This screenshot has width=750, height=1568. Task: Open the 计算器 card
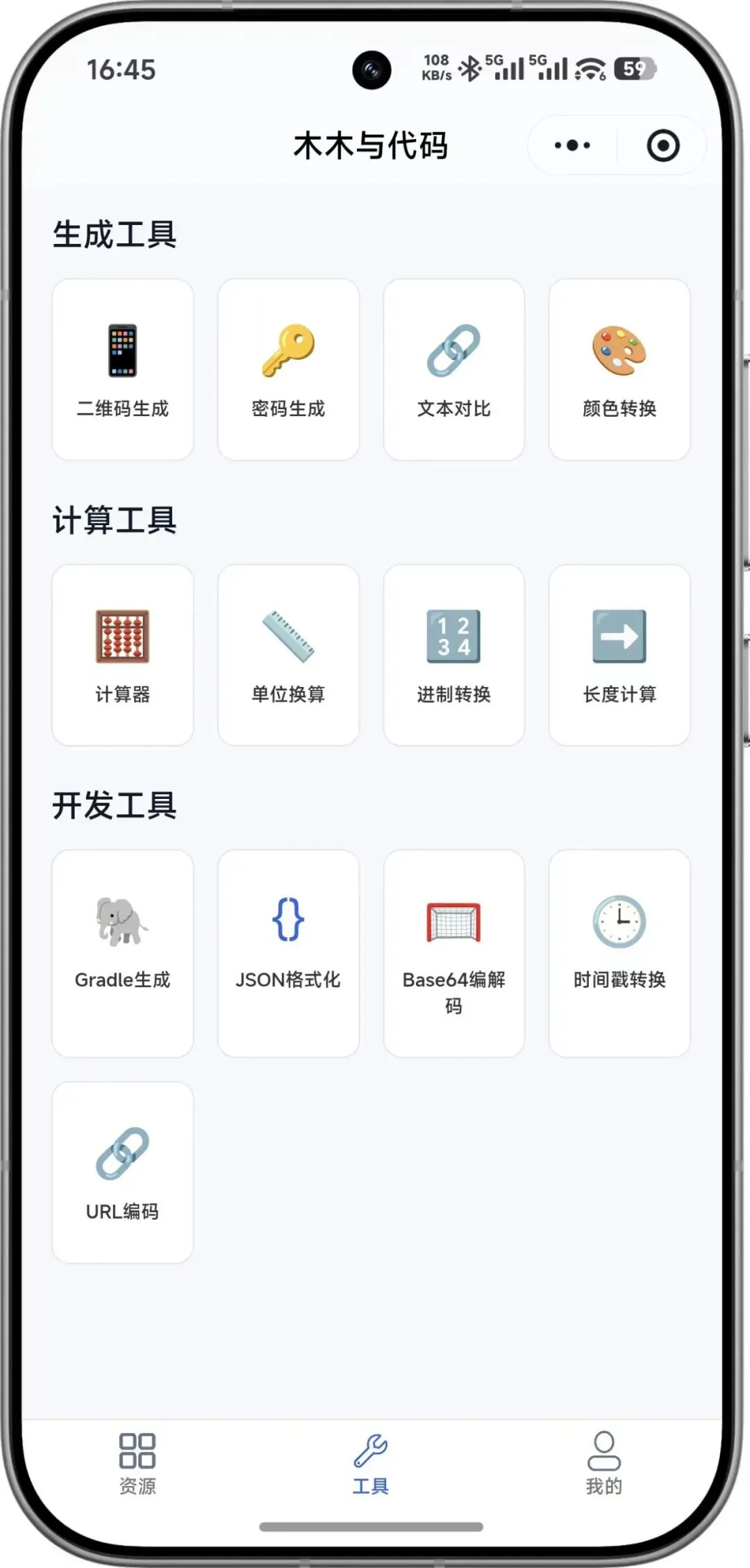tap(123, 655)
